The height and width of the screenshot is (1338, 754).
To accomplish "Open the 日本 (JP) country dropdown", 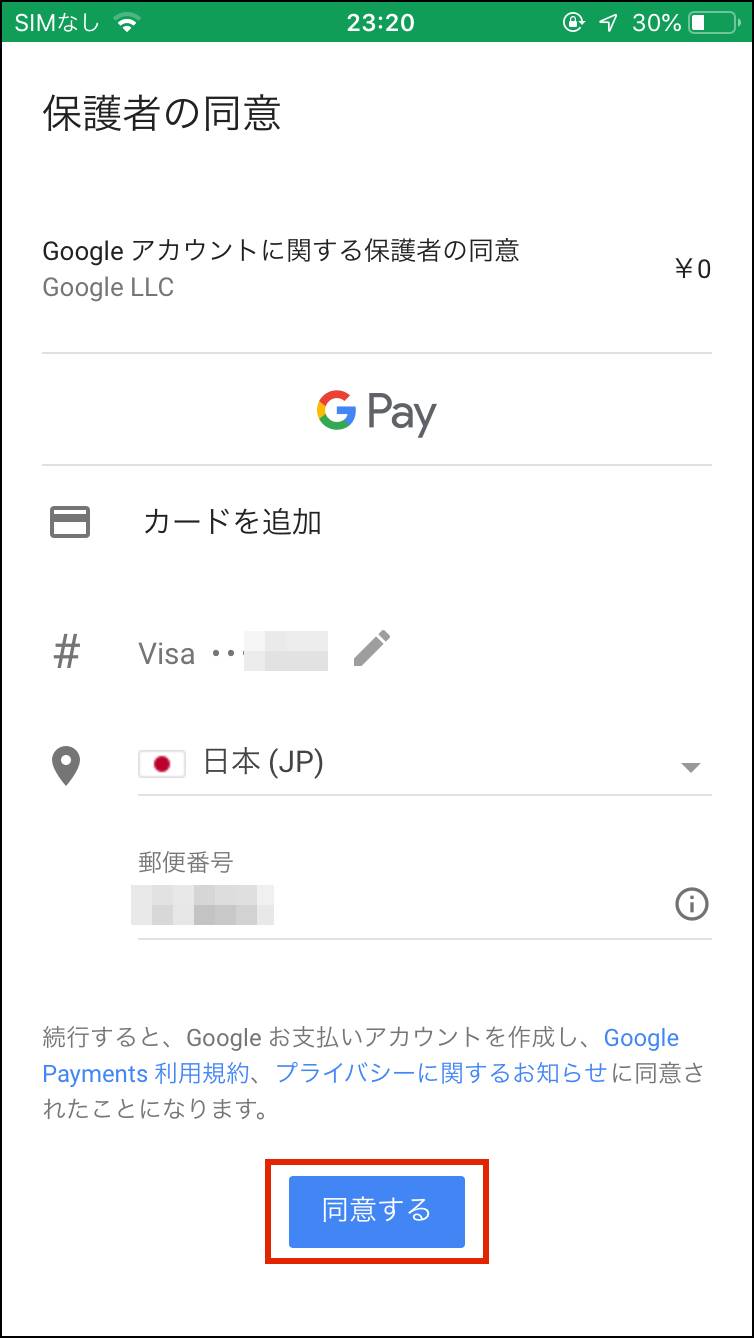I will [424, 766].
